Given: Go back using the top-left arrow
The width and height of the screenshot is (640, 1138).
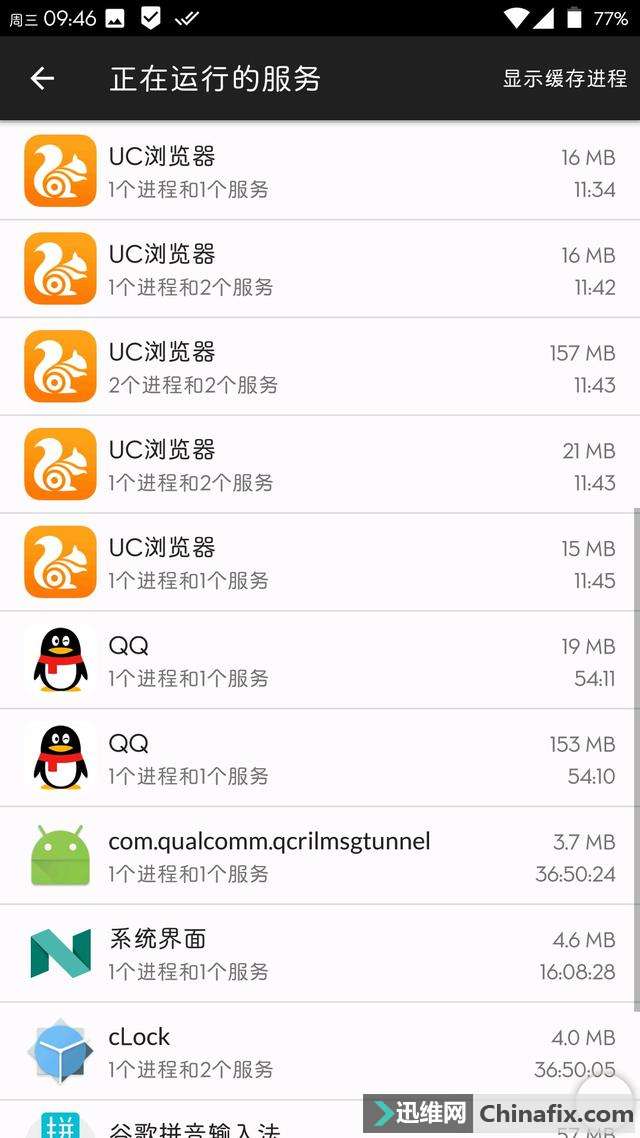Looking at the screenshot, I should (x=42, y=78).
